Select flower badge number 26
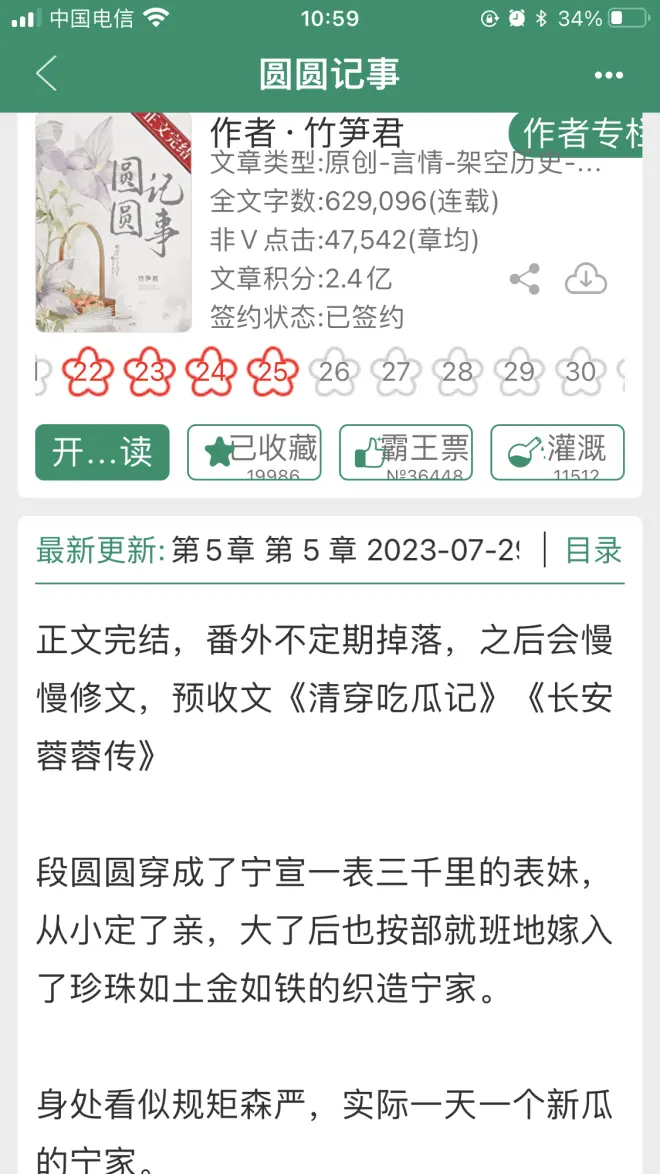 coord(334,373)
